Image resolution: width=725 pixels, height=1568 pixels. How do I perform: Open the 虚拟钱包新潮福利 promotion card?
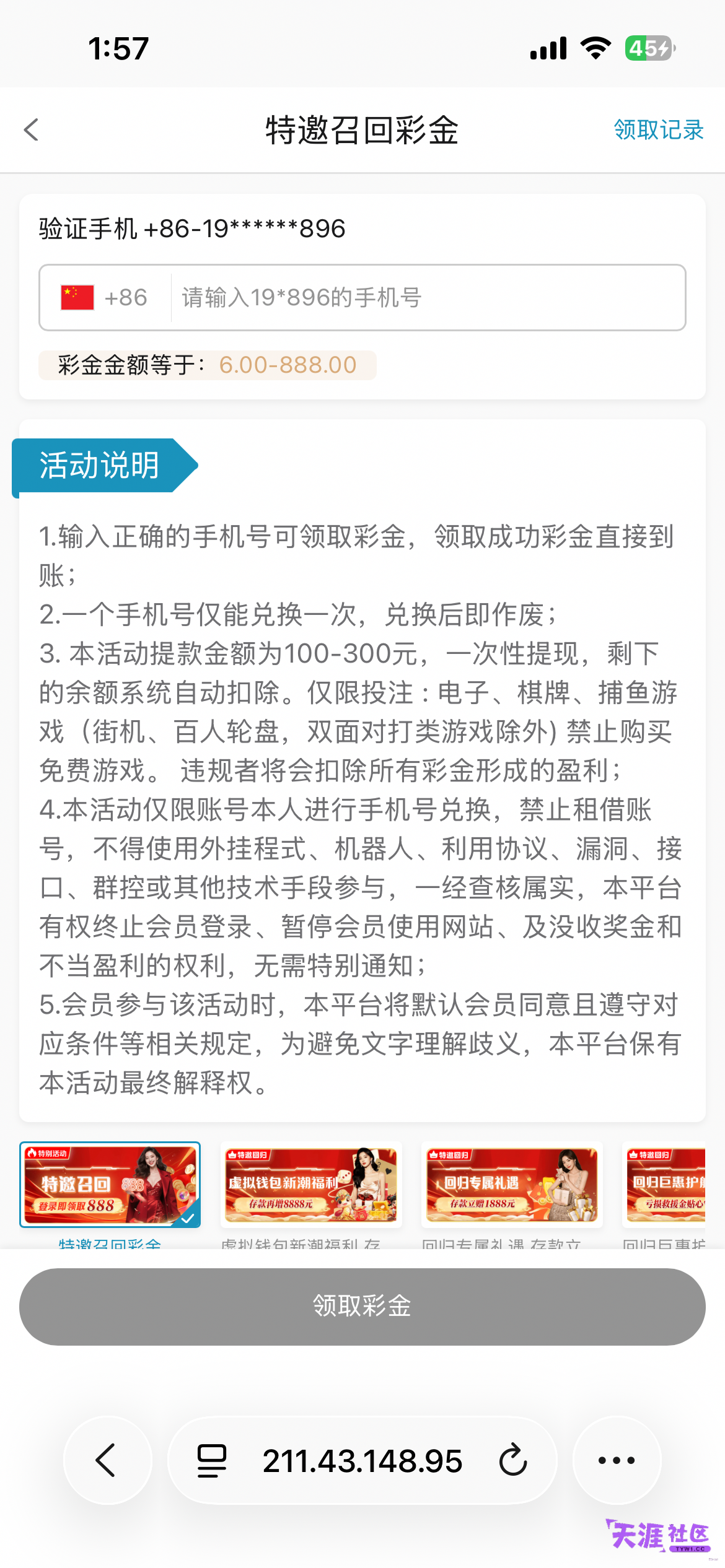pyautogui.click(x=311, y=1185)
